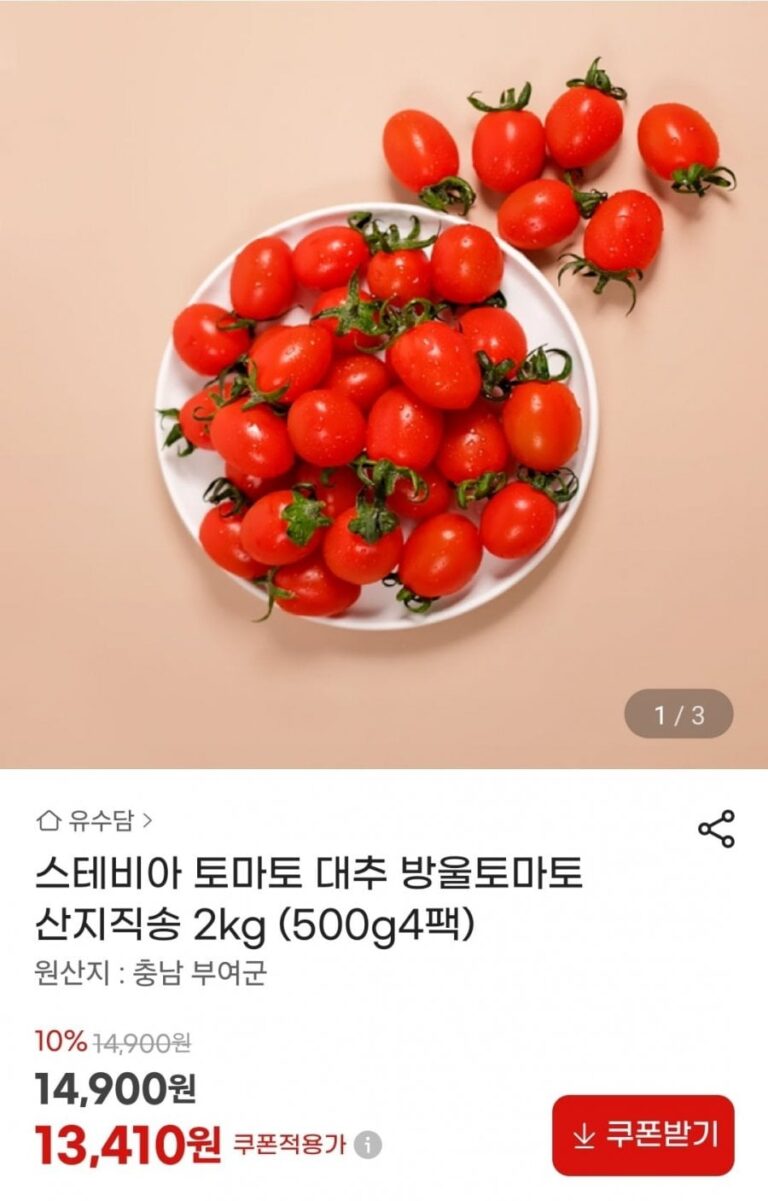The height and width of the screenshot is (1201, 768).
Task: Download the coupon with 쿠폰받기
Action: 643,1135
